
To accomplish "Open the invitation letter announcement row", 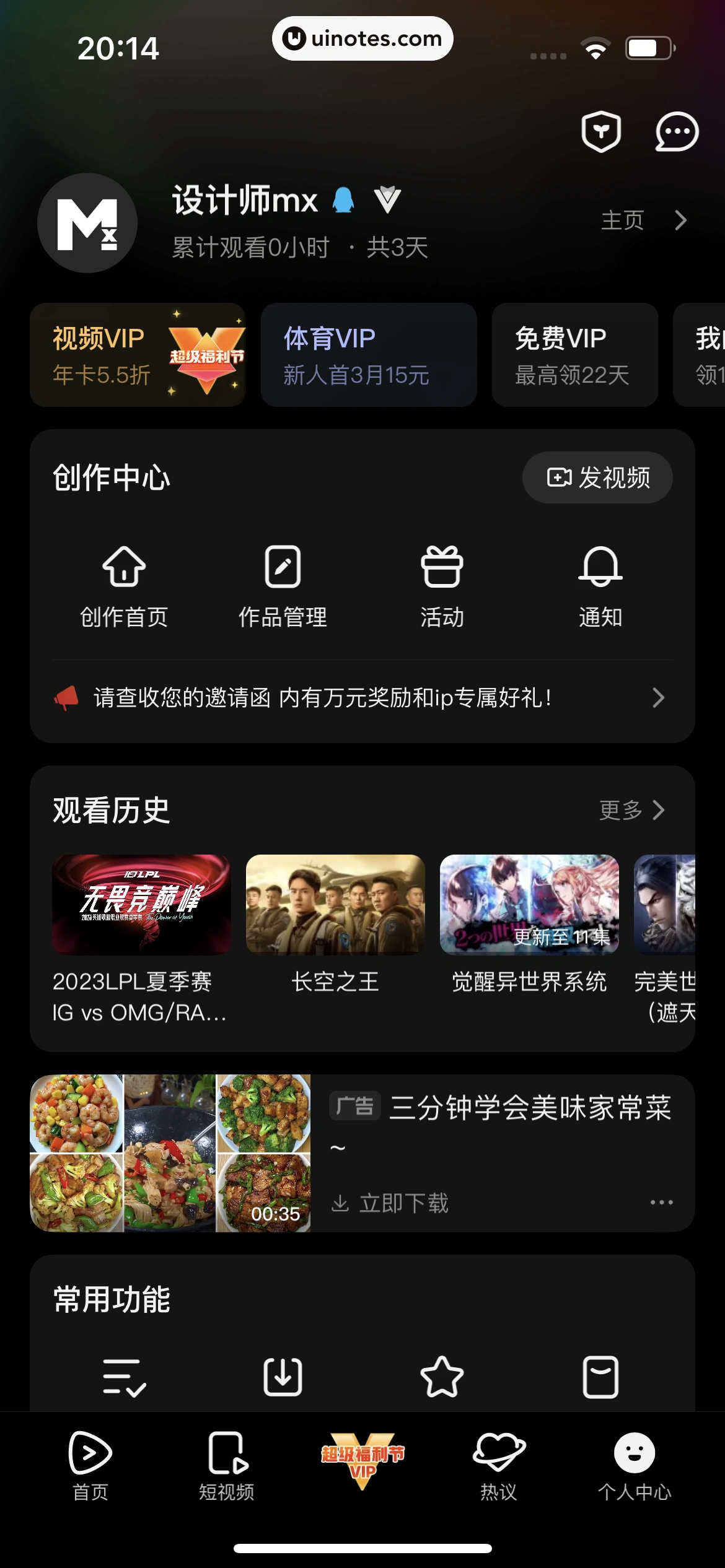I will point(362,698).
